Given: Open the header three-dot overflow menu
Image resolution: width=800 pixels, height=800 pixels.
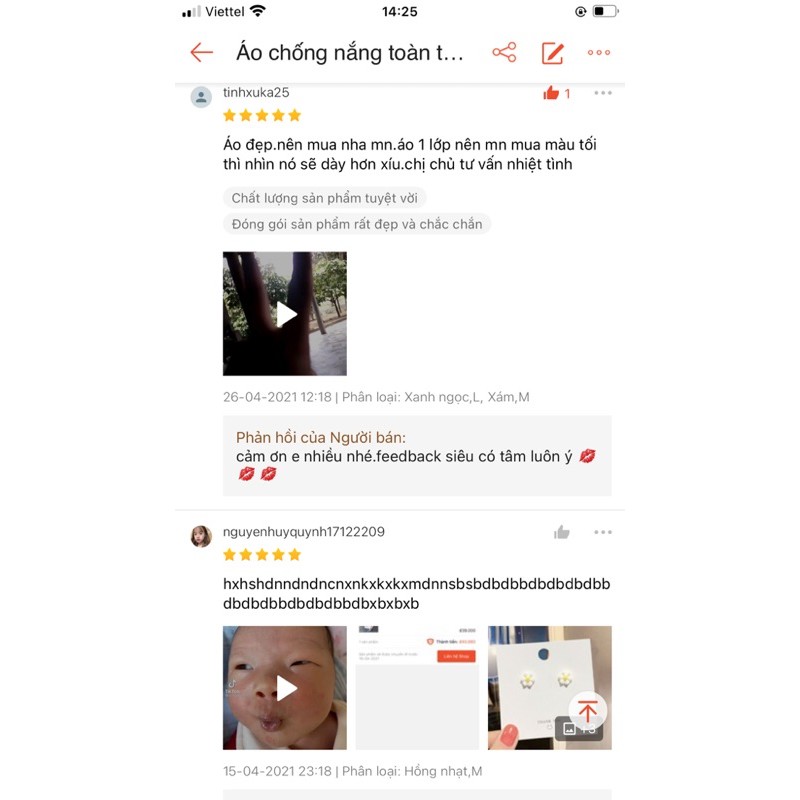Looking at the screenshot, I should click(x=599, y=53).
